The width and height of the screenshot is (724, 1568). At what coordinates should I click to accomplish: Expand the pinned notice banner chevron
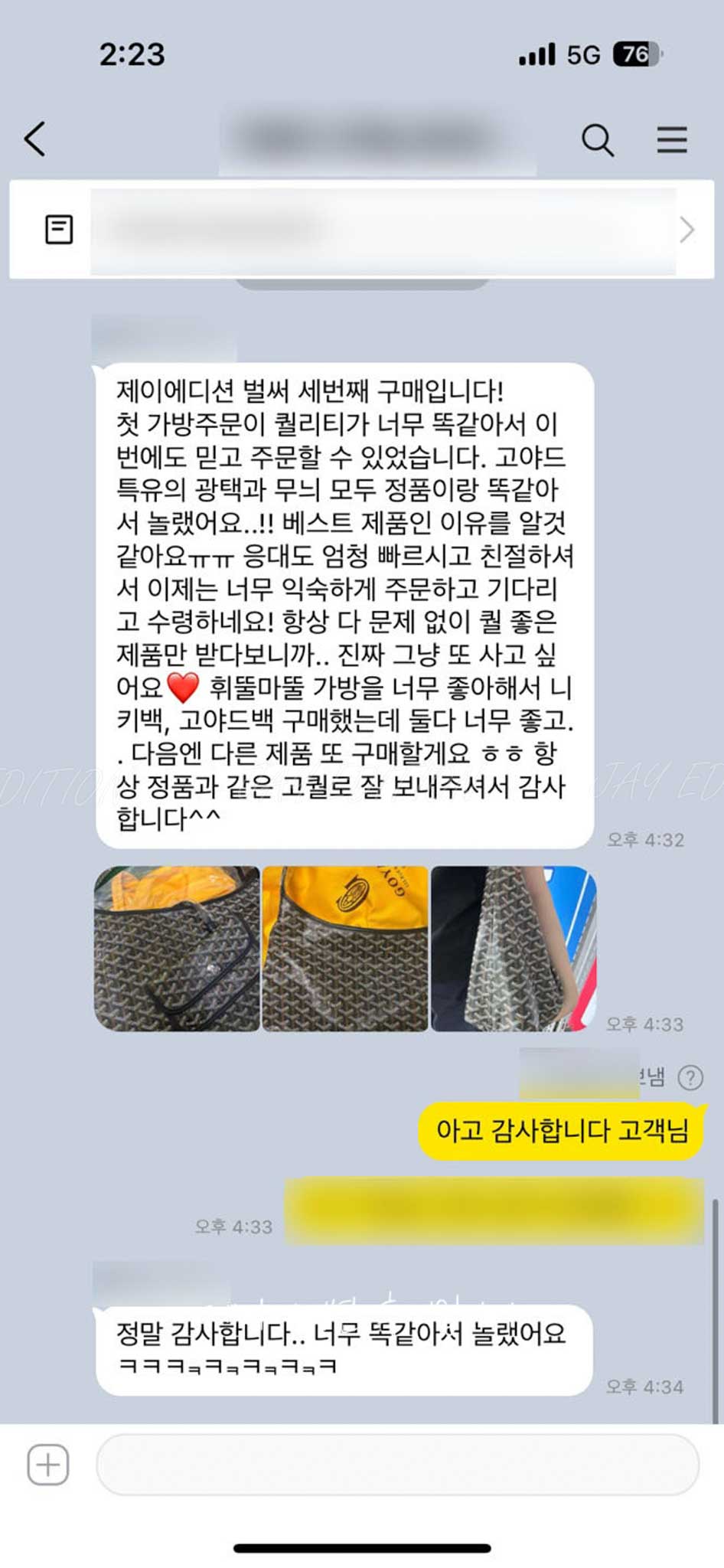point(686,230)
